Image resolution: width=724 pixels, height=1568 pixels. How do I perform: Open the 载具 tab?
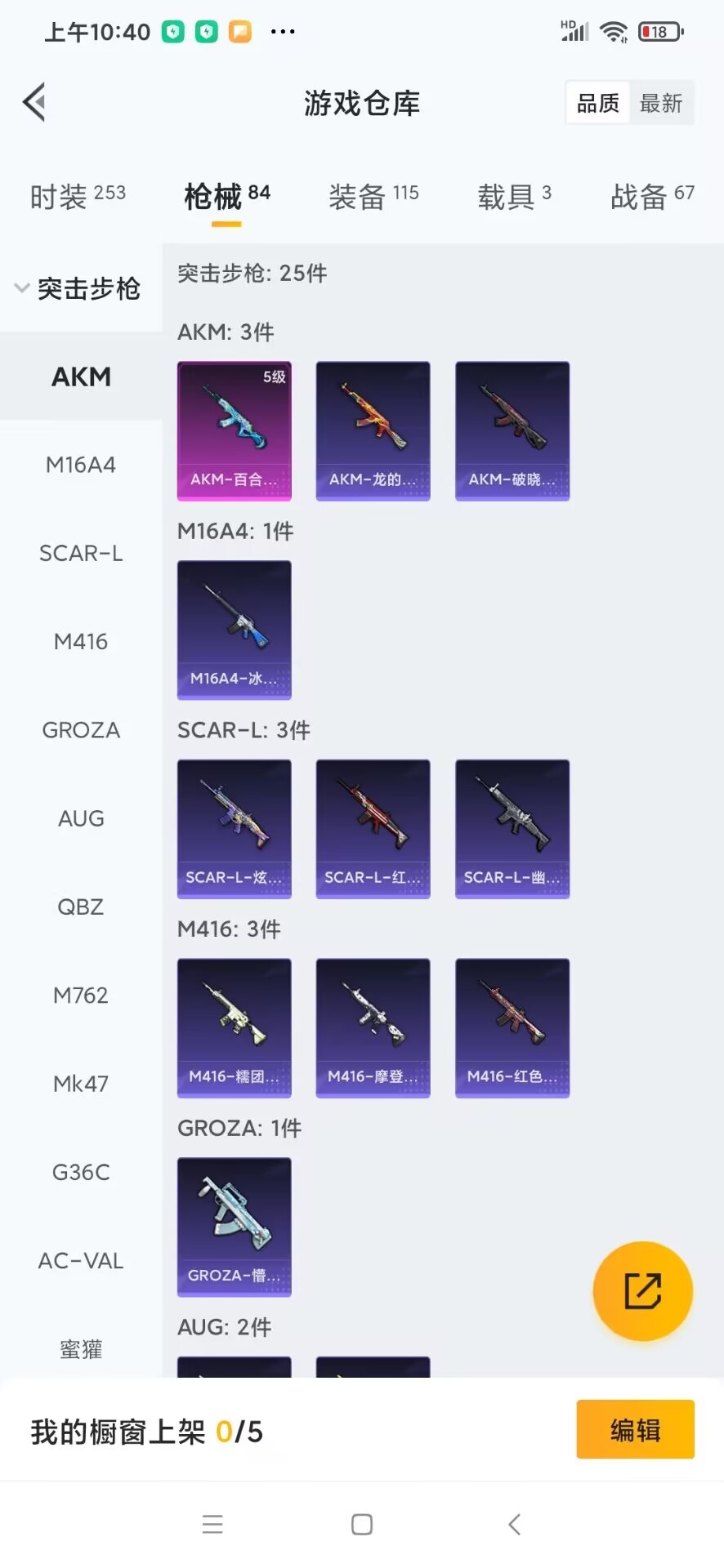(514, 197)
